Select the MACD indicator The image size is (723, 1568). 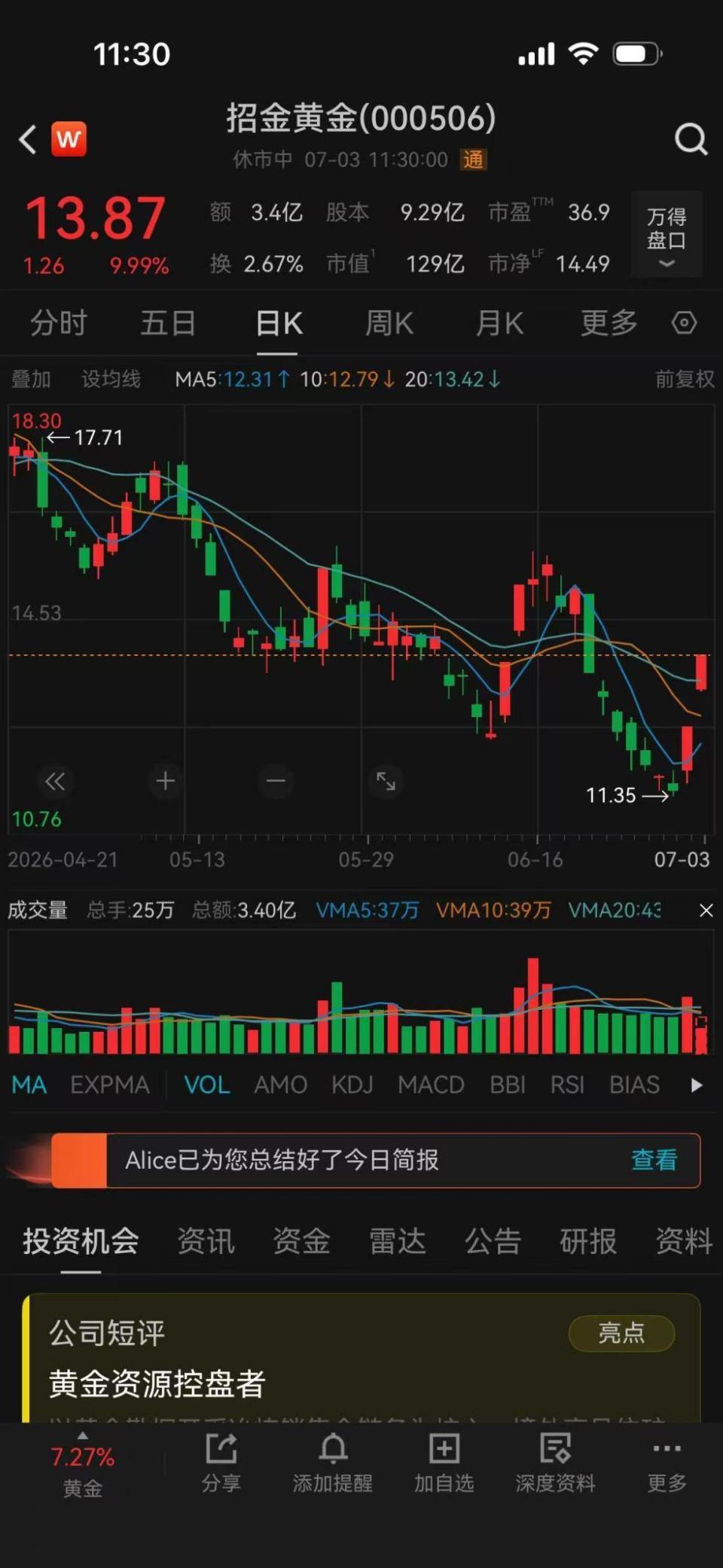tap(431, 1084)
